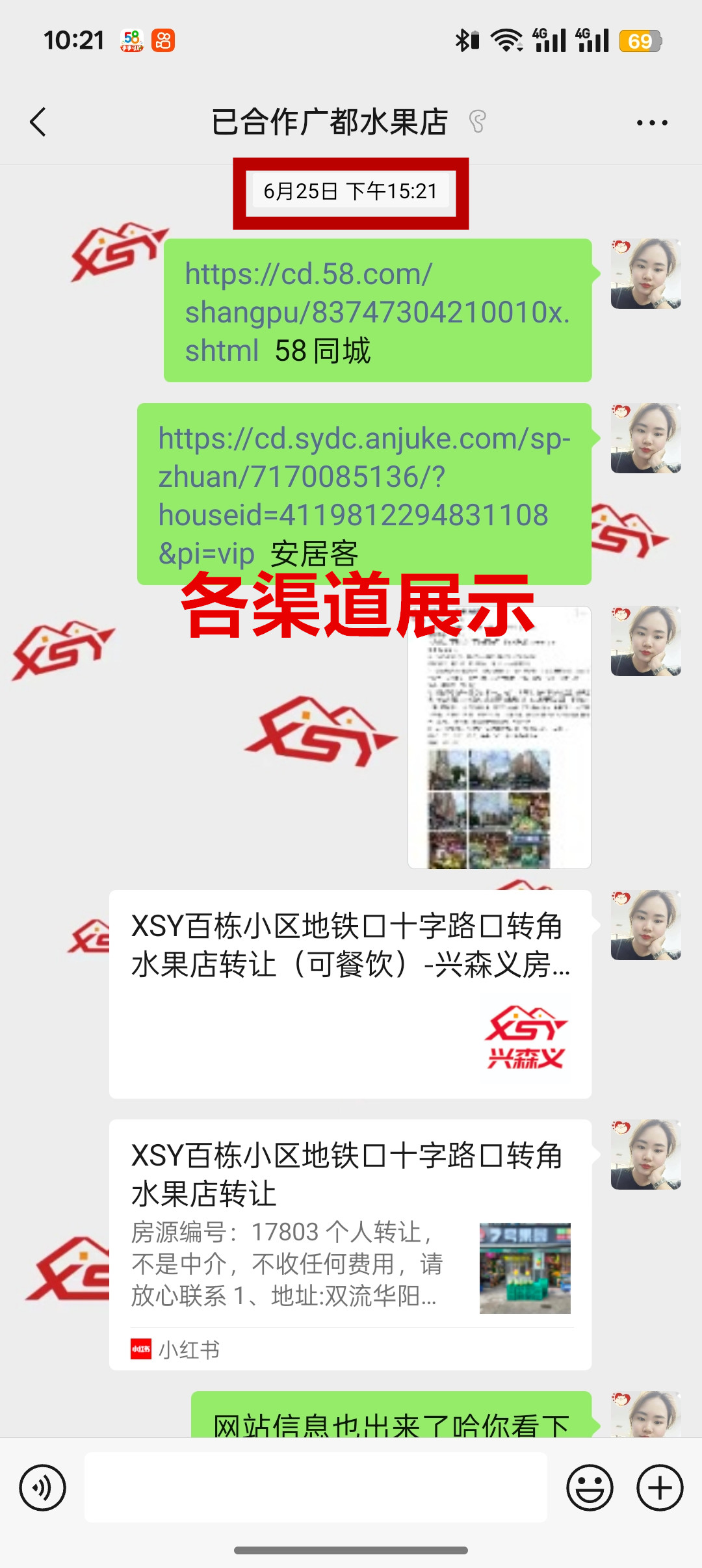Open the plus attachments menu

click(x=660, y=1487)
